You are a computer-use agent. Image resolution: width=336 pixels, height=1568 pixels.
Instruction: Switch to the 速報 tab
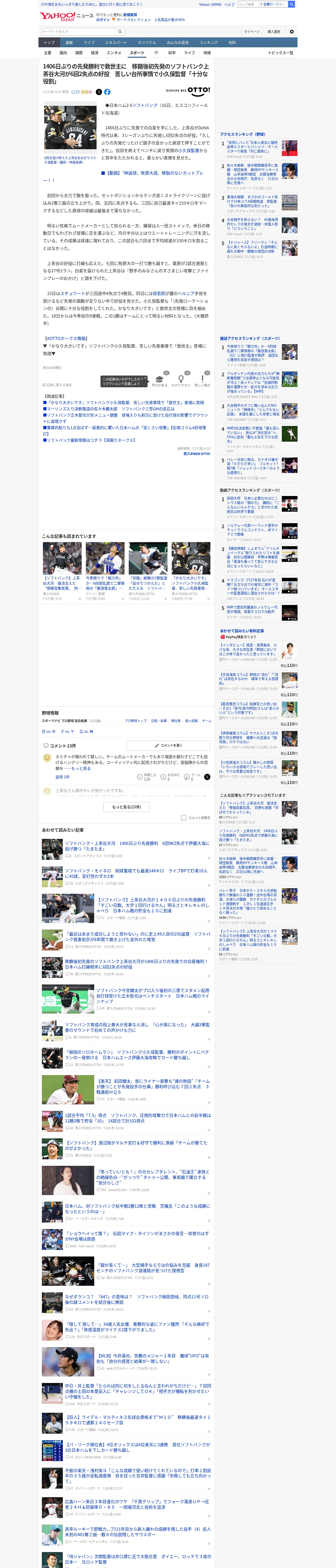pyautogui.click(x=69, y=43)
